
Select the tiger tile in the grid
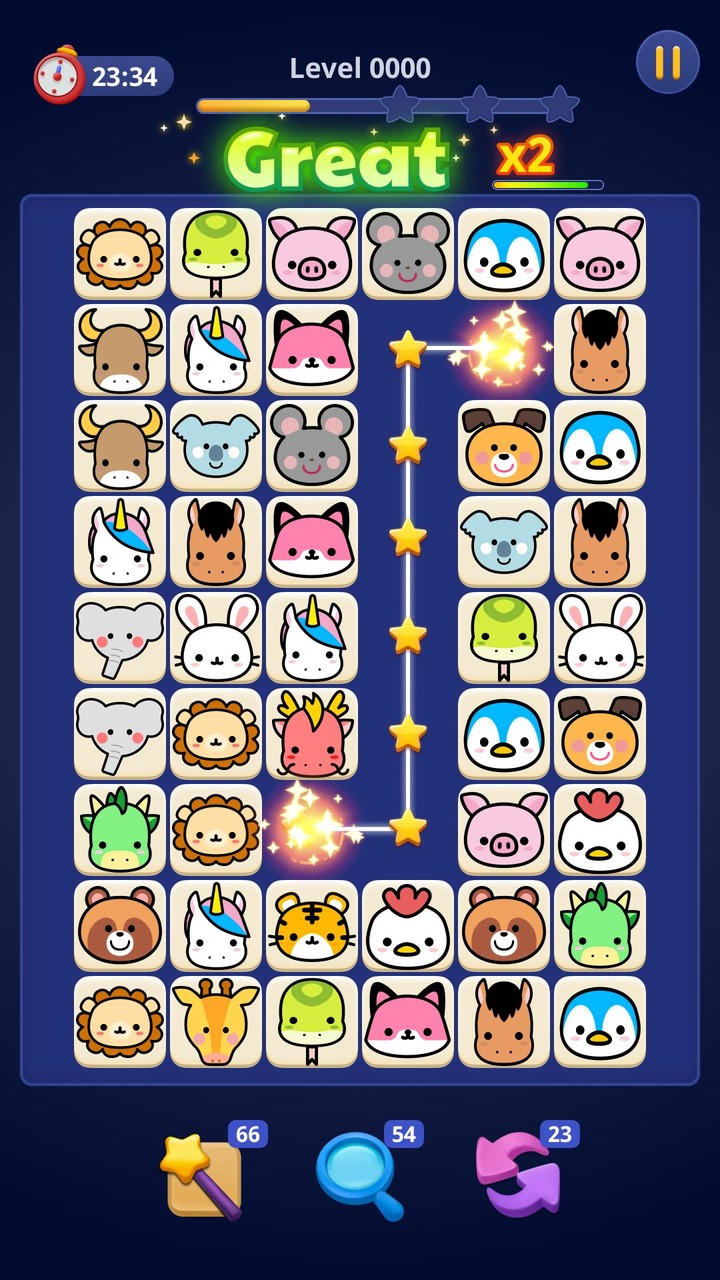[x=311, y=925]
